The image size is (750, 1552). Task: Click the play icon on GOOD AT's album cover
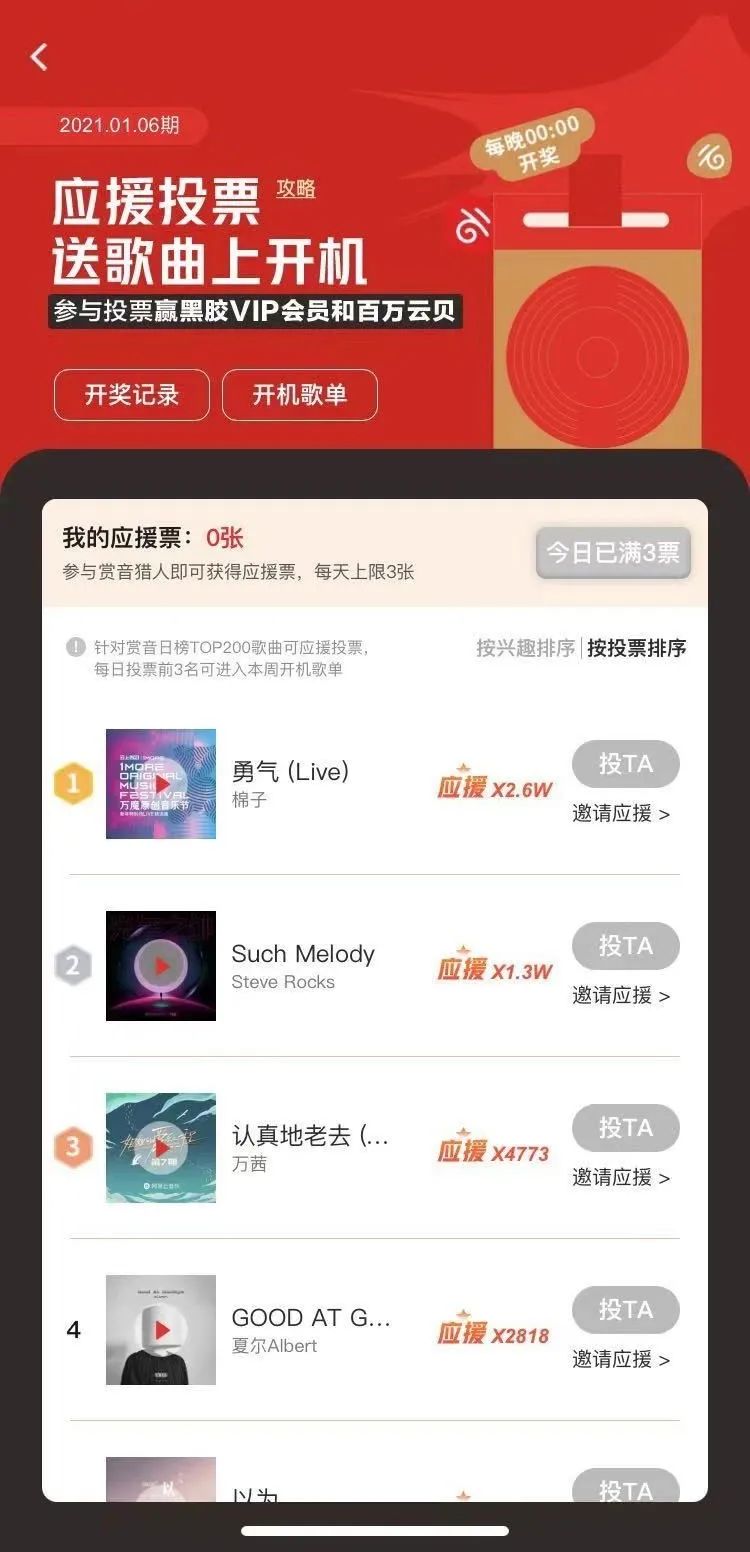[160, 1330]
